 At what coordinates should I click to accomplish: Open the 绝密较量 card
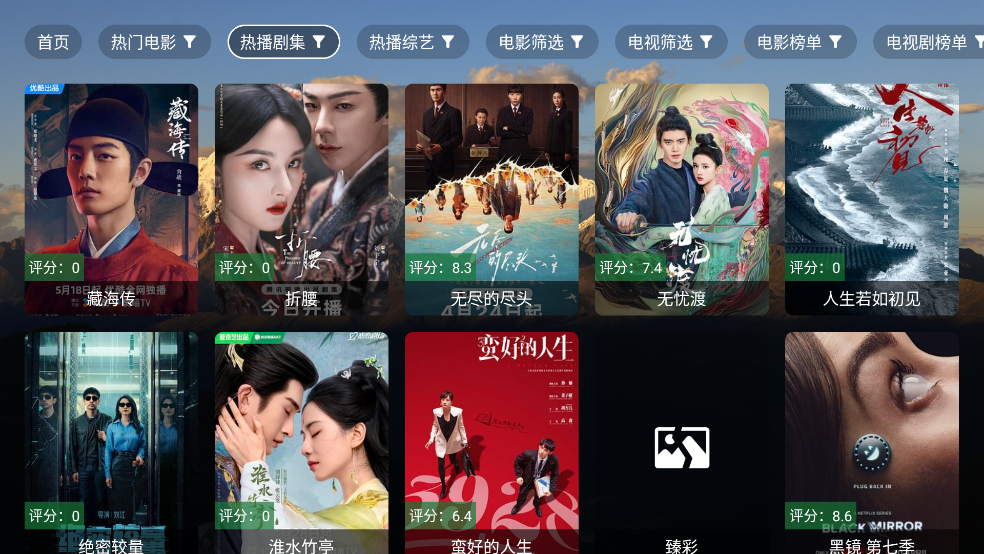111,440
